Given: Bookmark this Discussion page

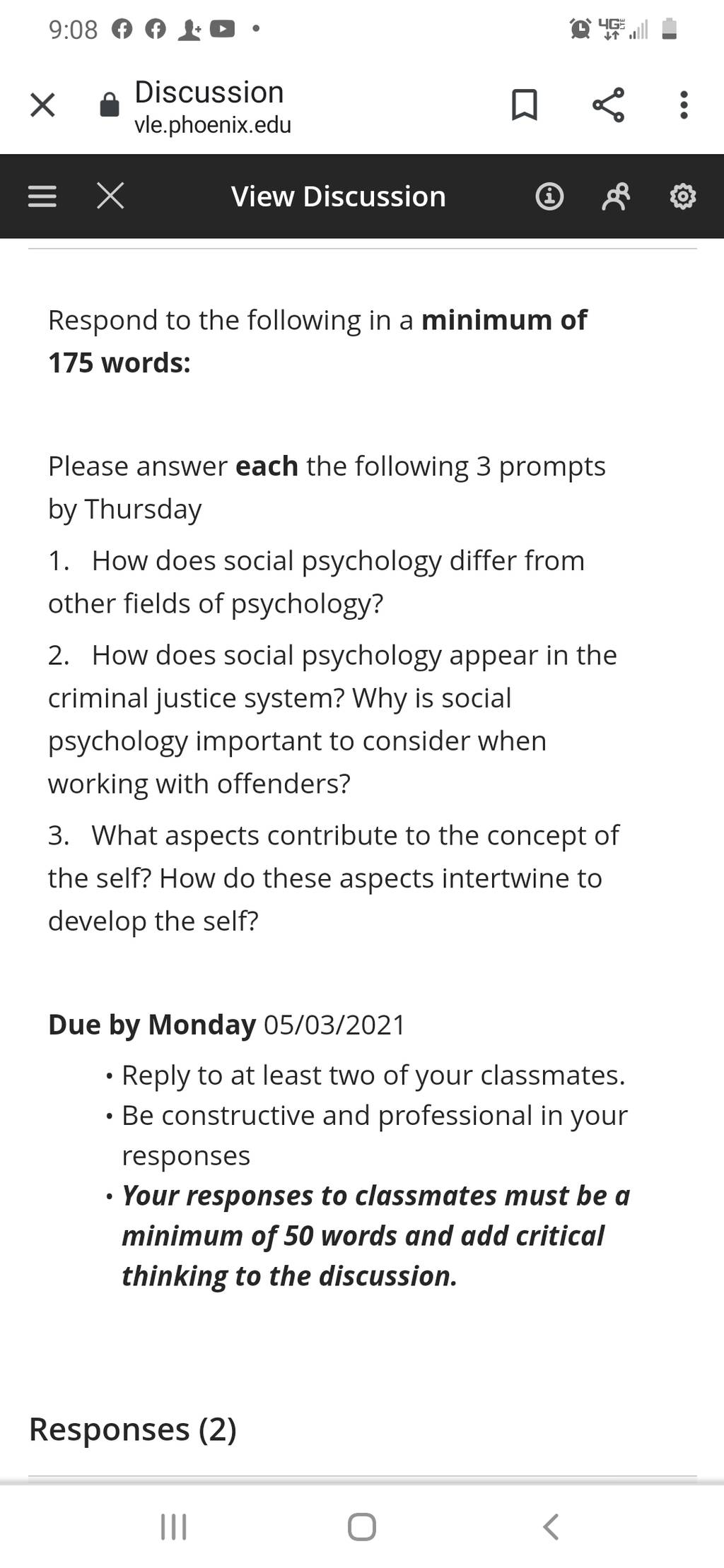Looking at the screenshot, I should click(524, 105).
